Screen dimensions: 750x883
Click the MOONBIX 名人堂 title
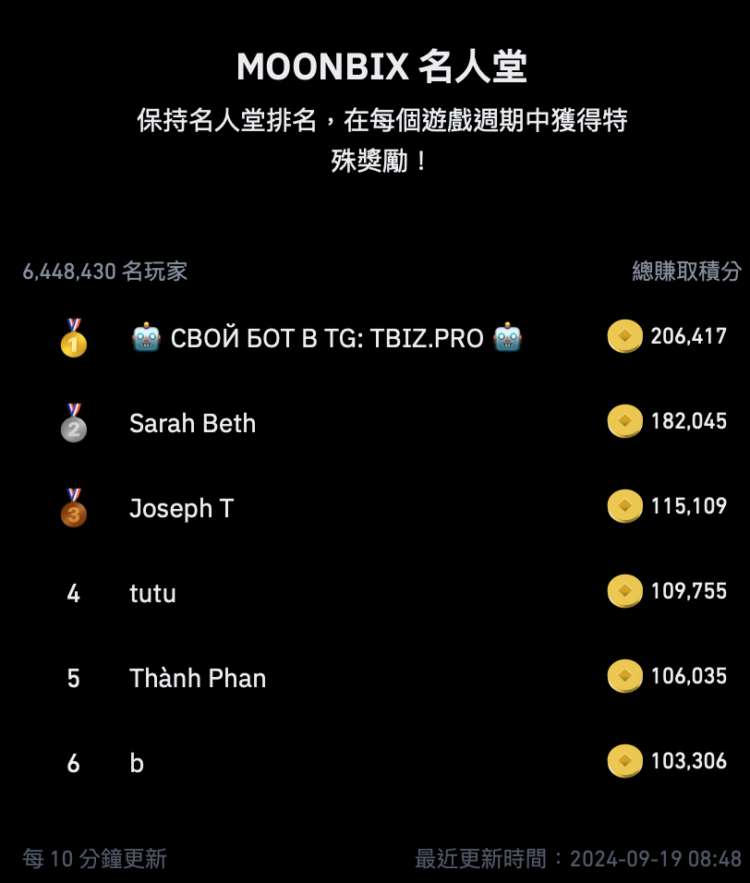point(375,65)
